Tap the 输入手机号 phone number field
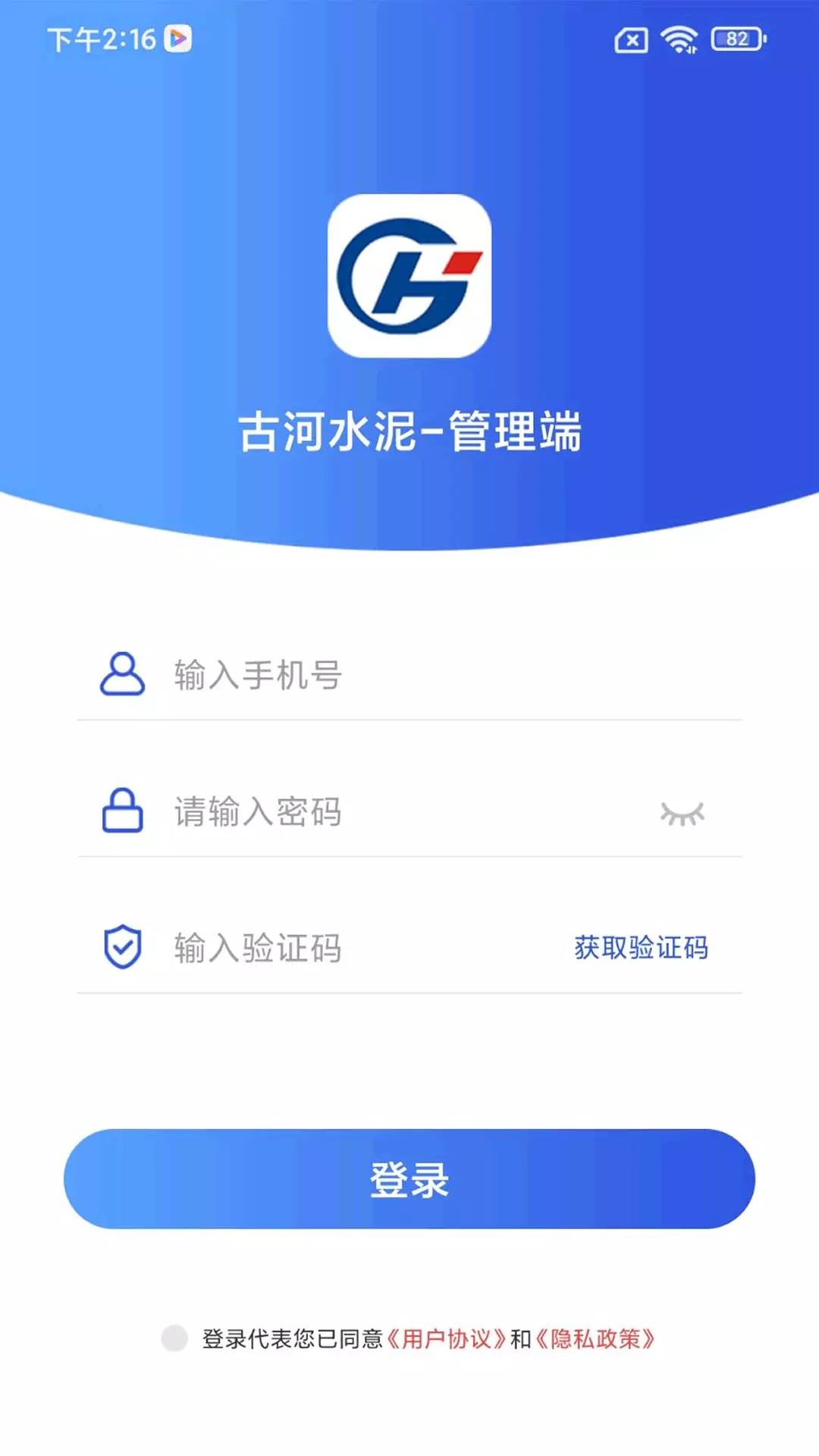Viewport: 819px width, 1456px height. (x=409, y=674)
